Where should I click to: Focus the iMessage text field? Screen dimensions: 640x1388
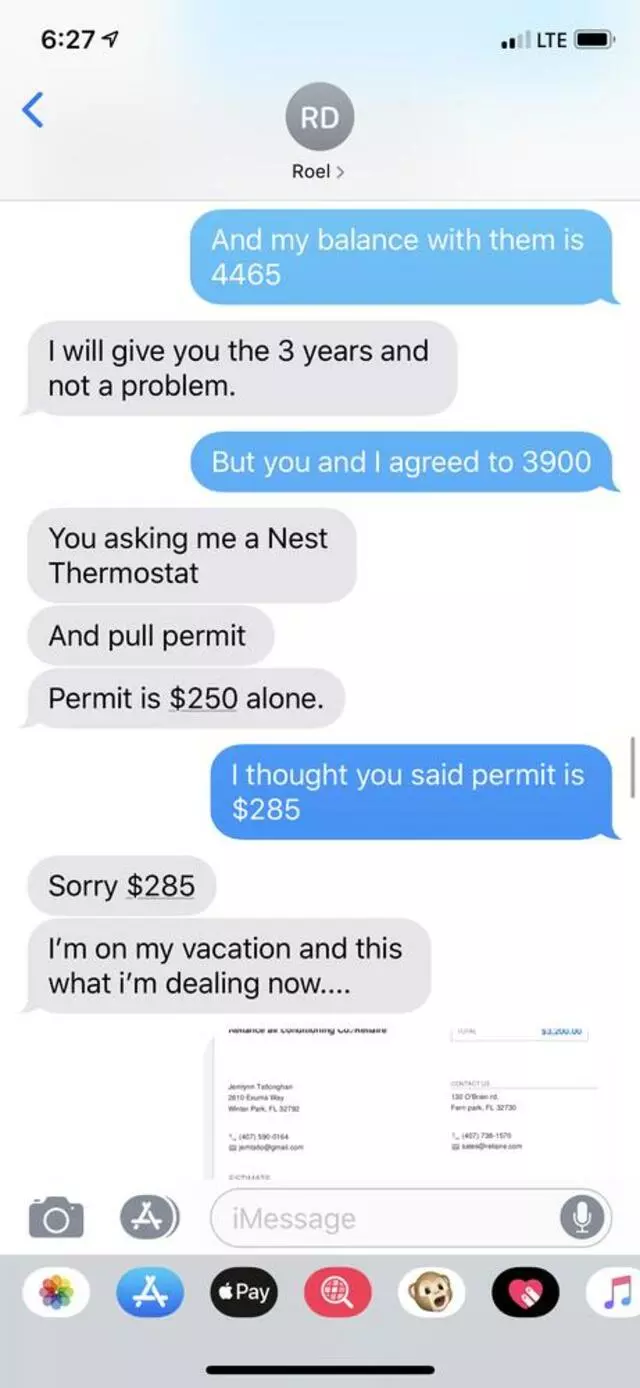point(380,1218)
